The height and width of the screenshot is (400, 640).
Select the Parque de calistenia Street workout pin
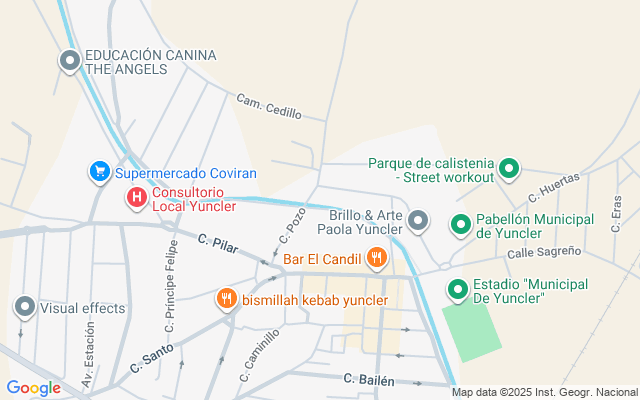point(509,169)
